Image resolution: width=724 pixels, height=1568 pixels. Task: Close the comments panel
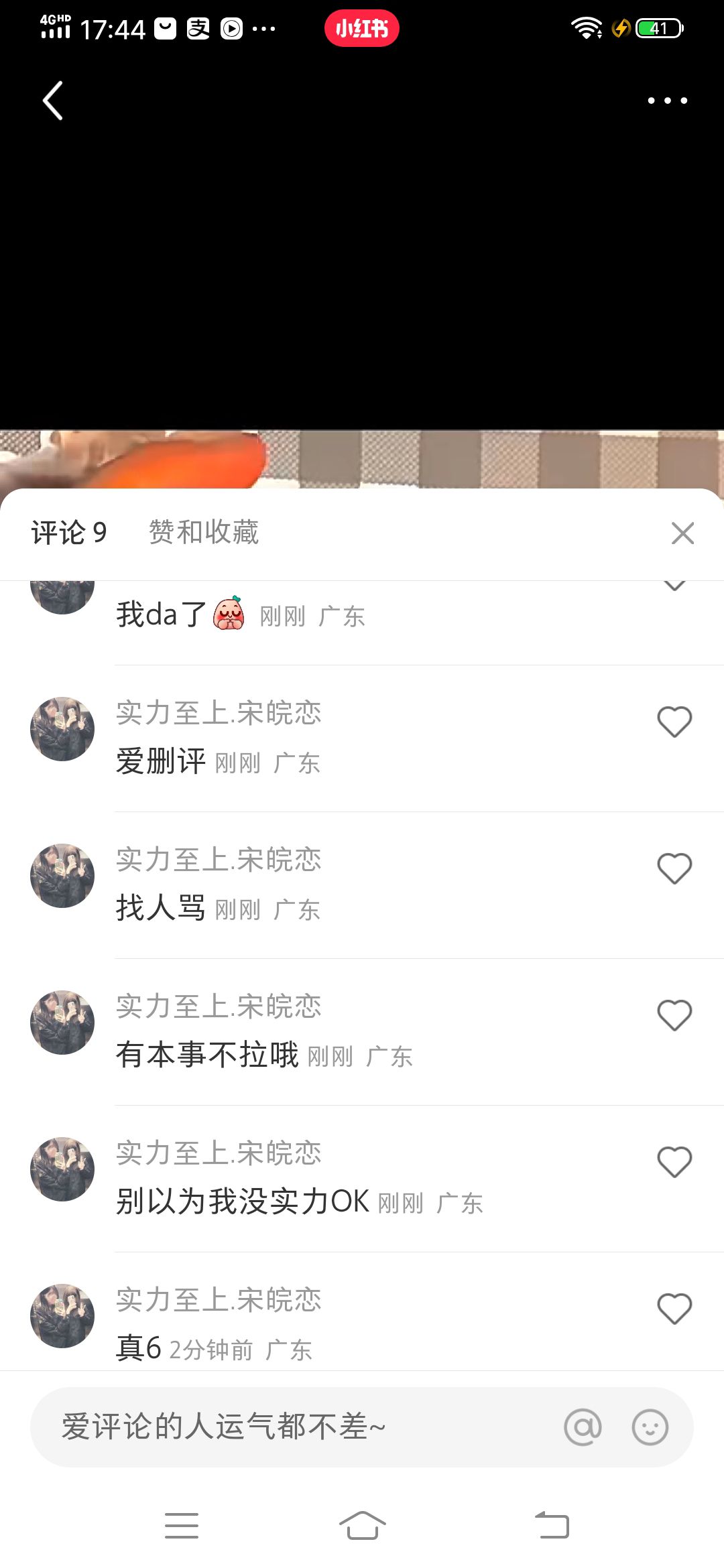(682, 533)
